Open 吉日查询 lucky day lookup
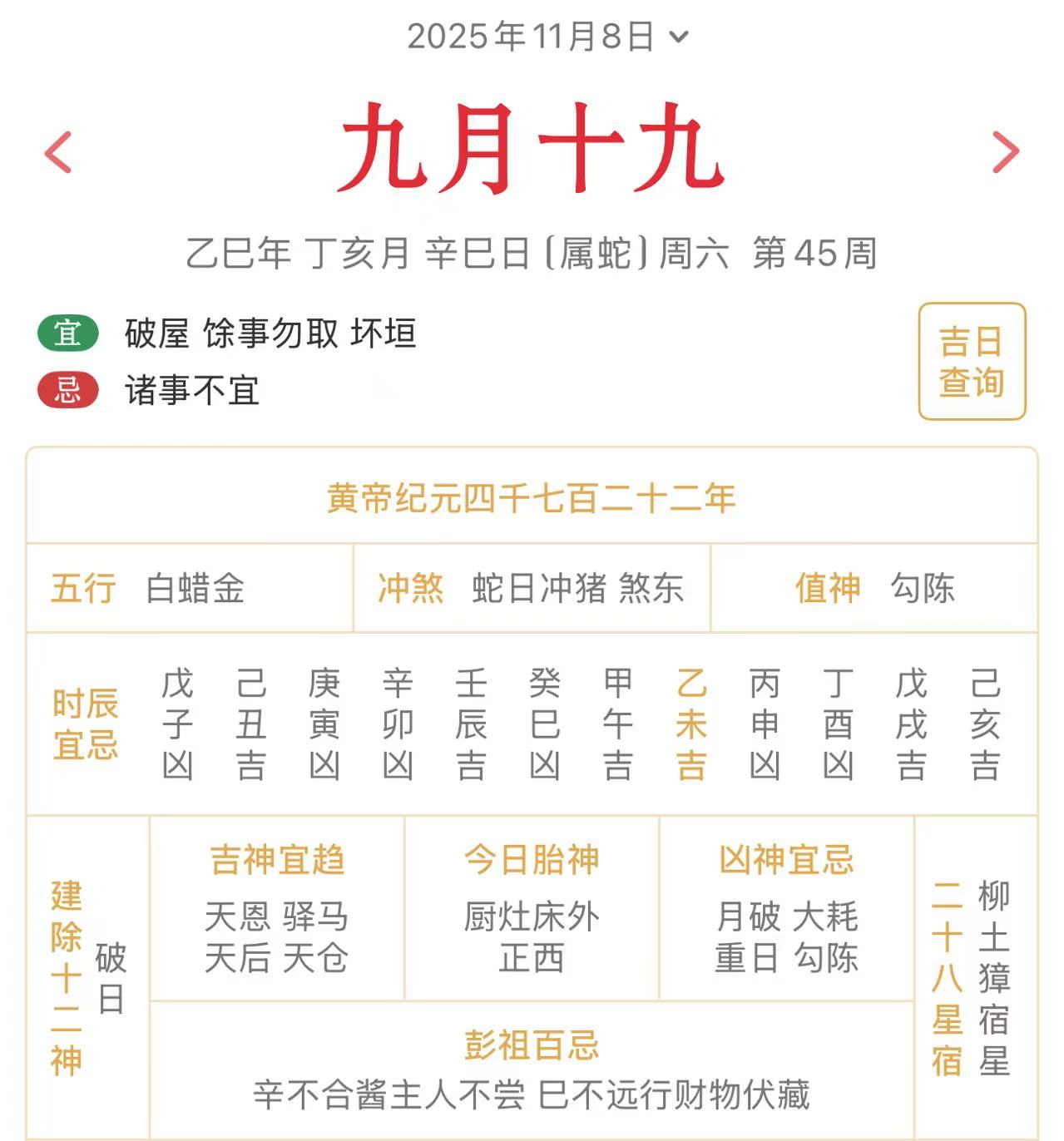This screenshot has height=1141, width=1064. pyautogui.click(x=971, y=362)
